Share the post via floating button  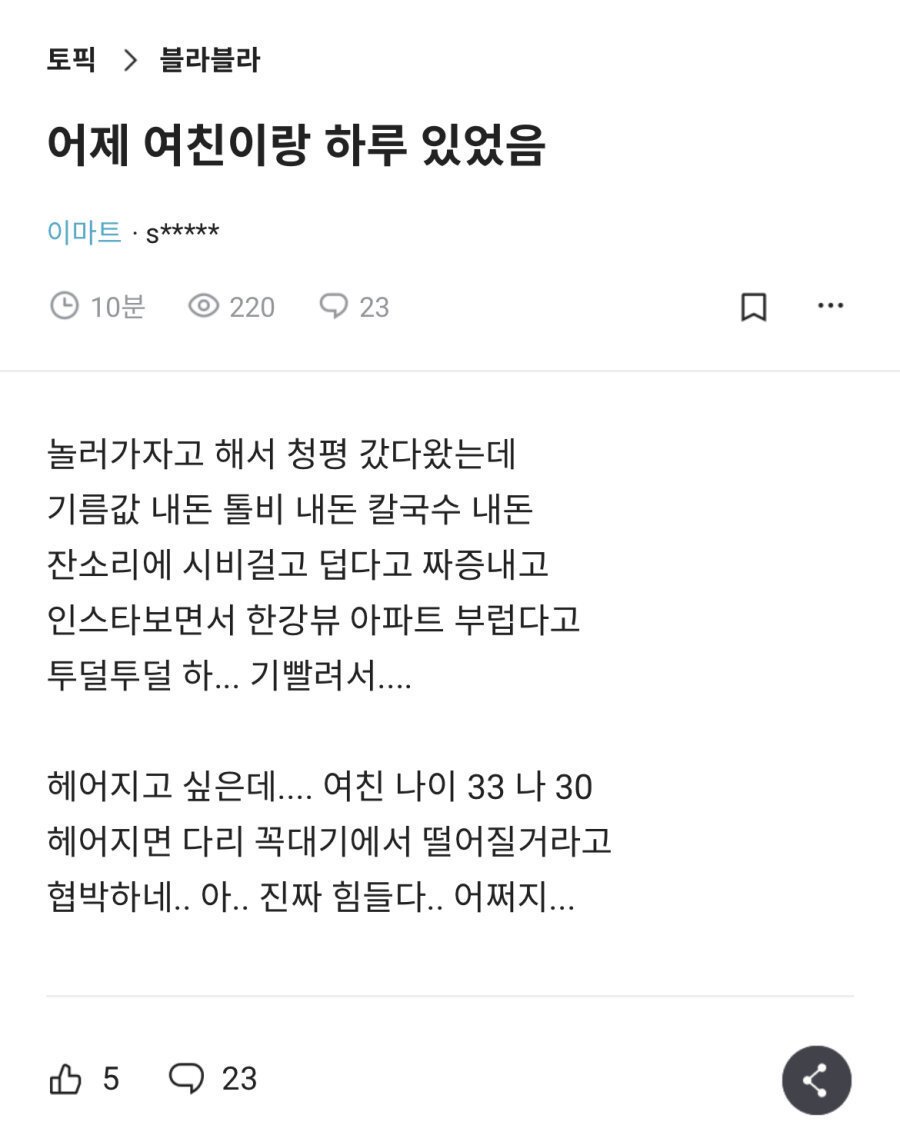816,1080
